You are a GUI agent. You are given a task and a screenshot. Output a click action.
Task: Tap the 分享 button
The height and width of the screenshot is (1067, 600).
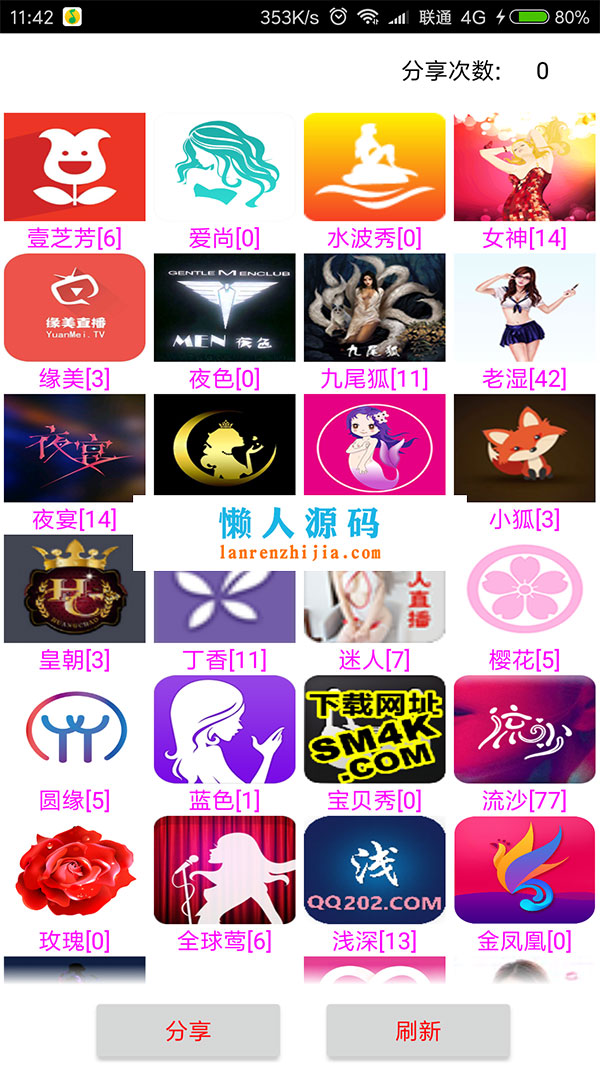coord(188,1031)
